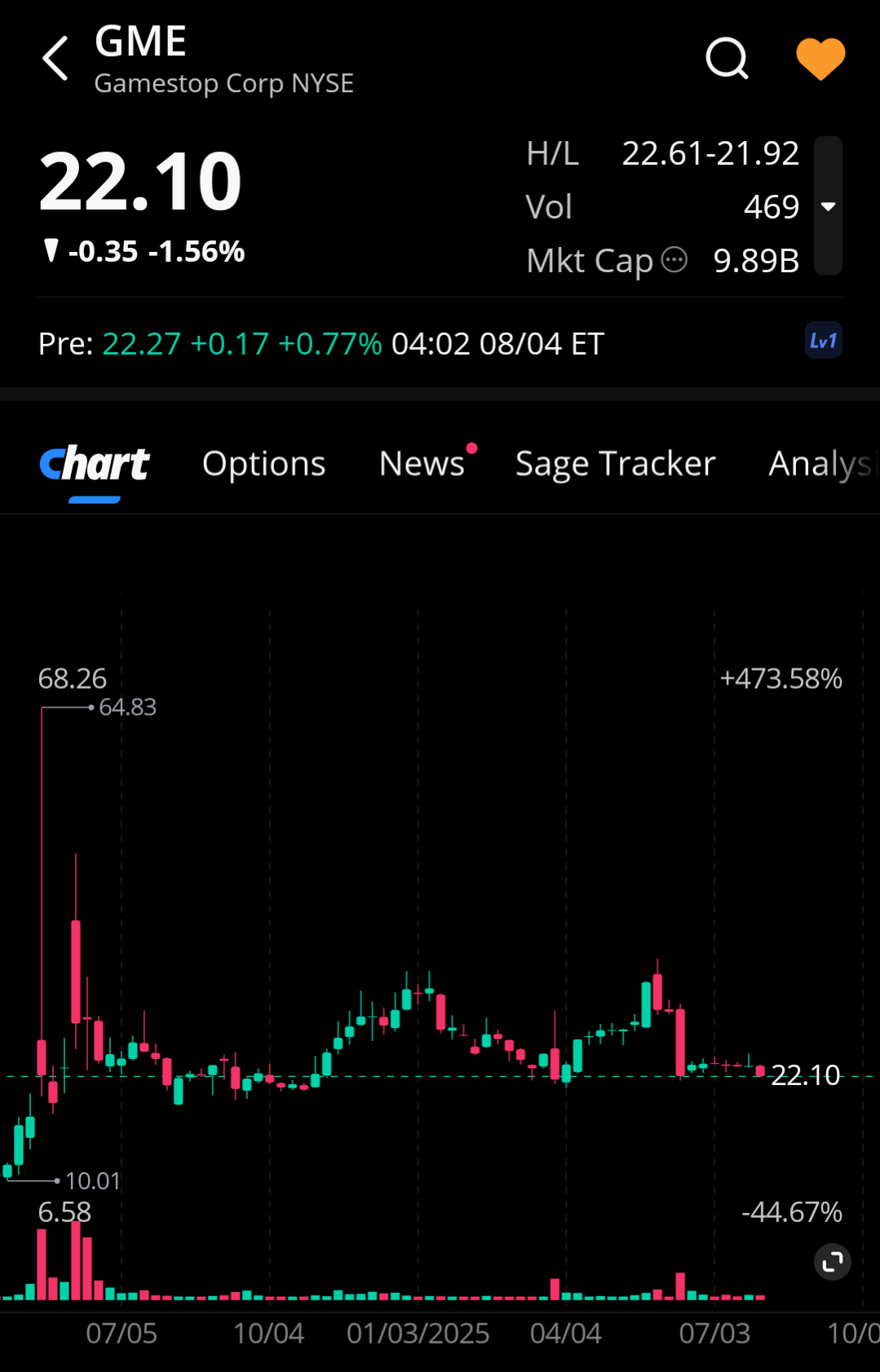
Task: Open Mkt Cap info icon
Action: [x=674, y=260]
